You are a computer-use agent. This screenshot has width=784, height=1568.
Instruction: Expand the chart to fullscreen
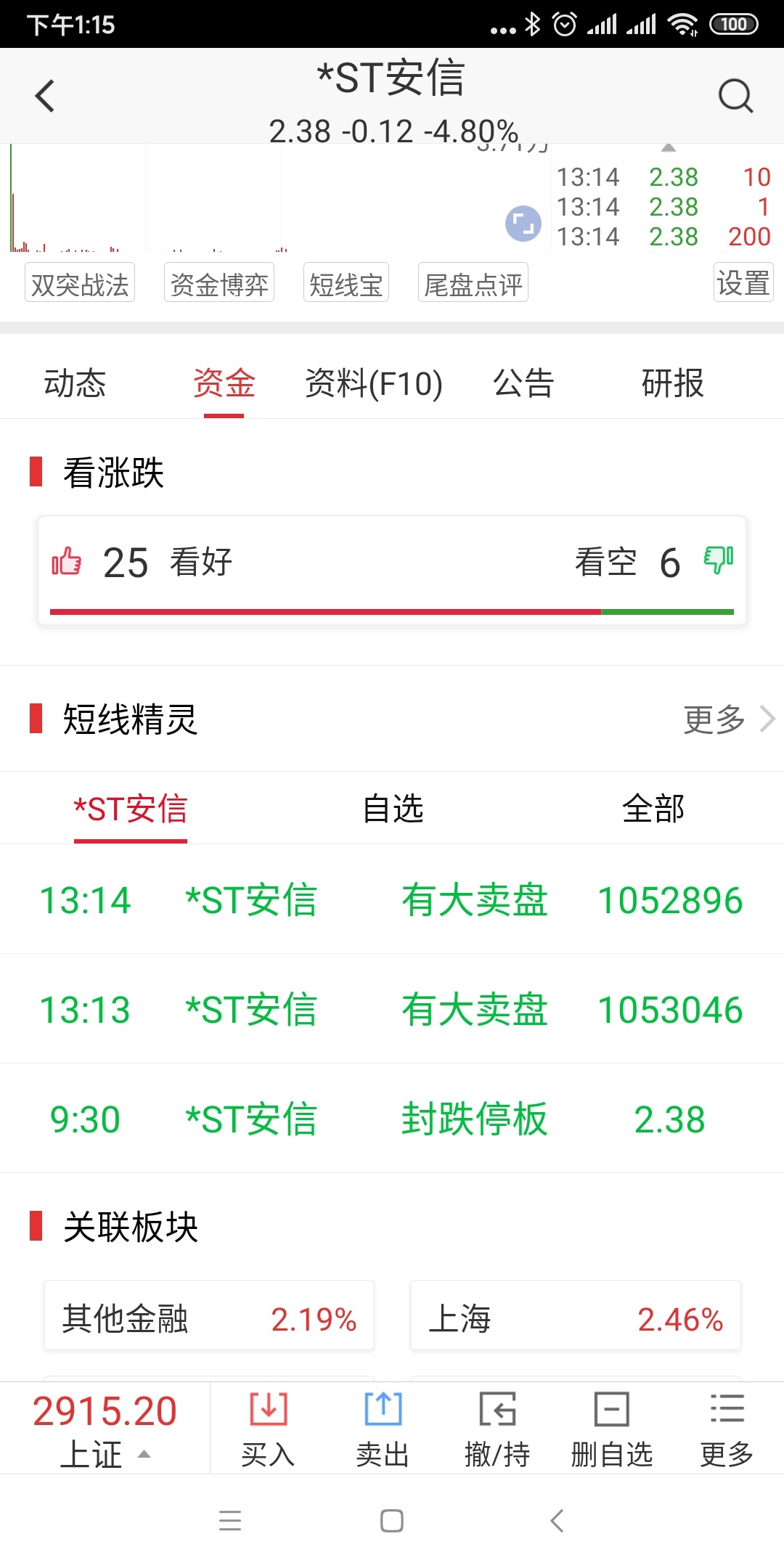pos(523,224)
